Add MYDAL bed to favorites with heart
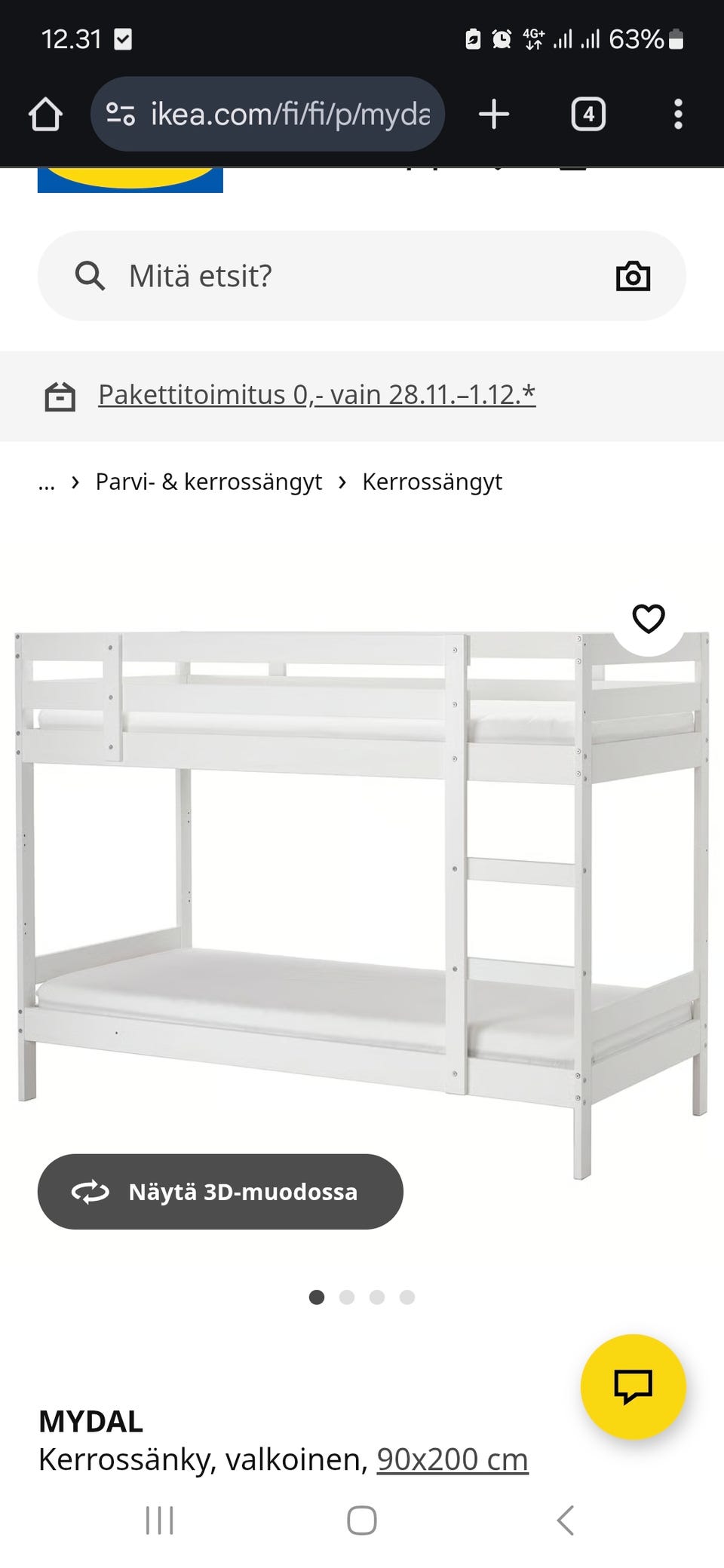724x1568 pixels. (647, 619)
